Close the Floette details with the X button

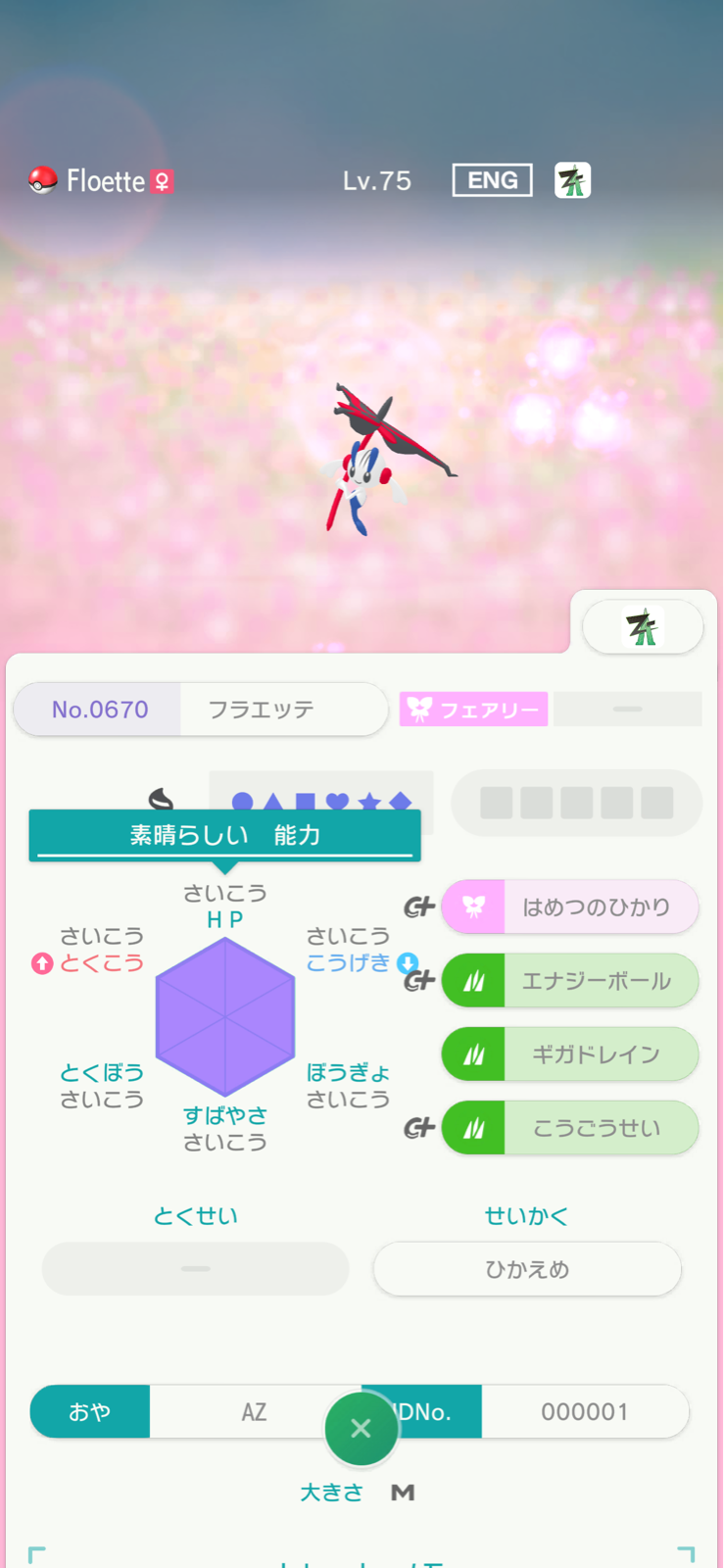[361, 1428]
